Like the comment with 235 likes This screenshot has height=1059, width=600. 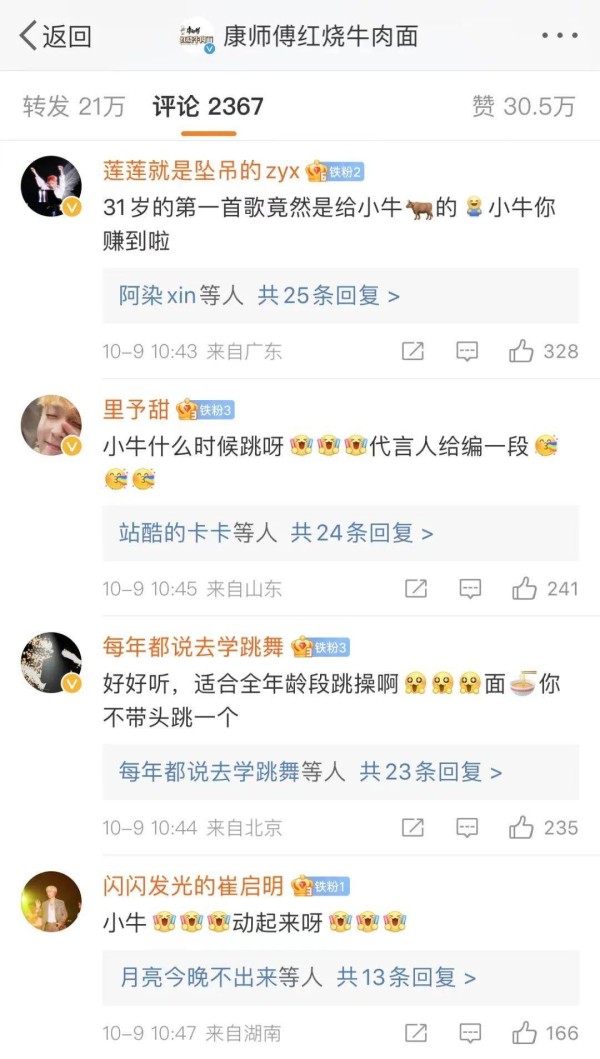(x=543, y=828)
